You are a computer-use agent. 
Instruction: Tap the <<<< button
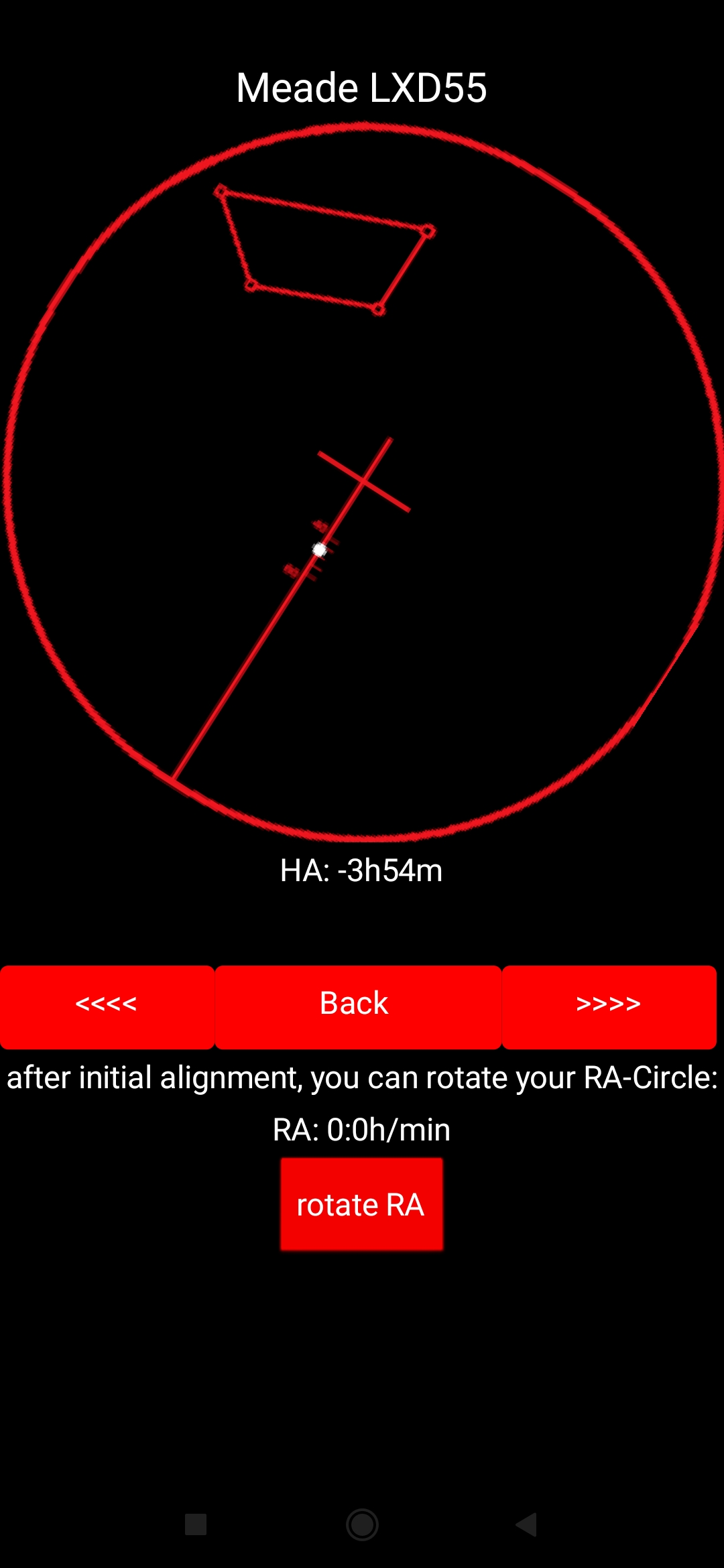pos(107,1006)
